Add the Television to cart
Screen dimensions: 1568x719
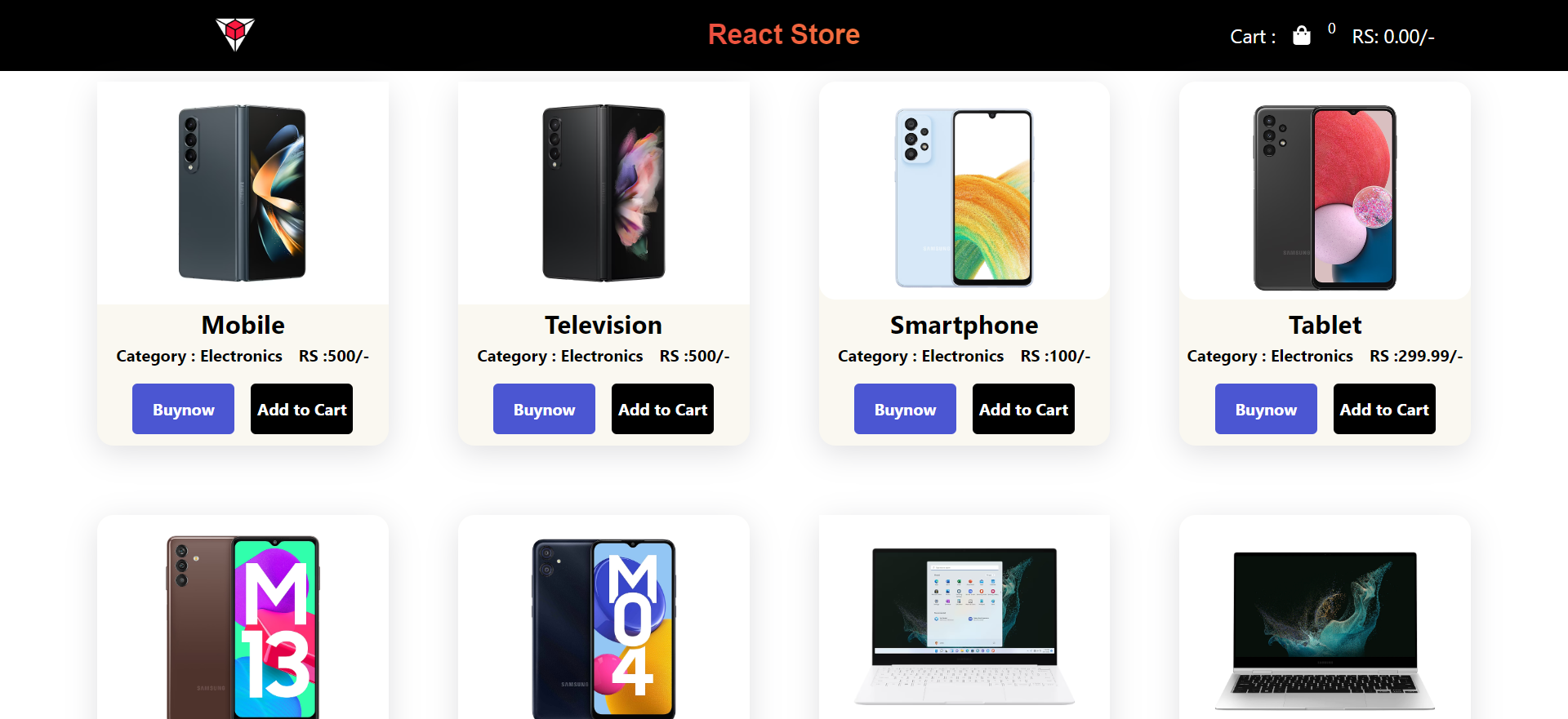662,409
